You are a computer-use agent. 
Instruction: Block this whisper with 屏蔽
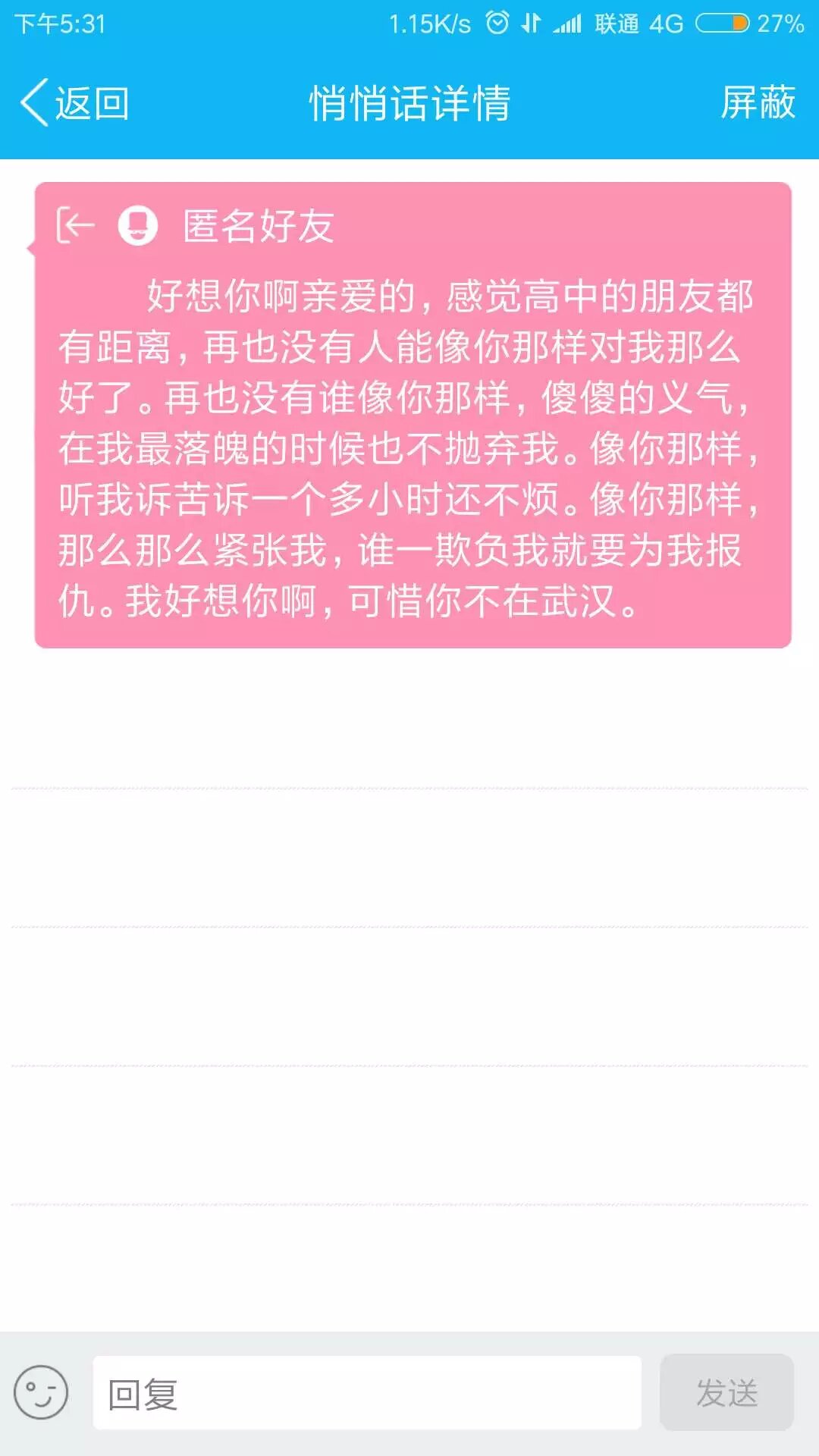[x=758, y=103]
